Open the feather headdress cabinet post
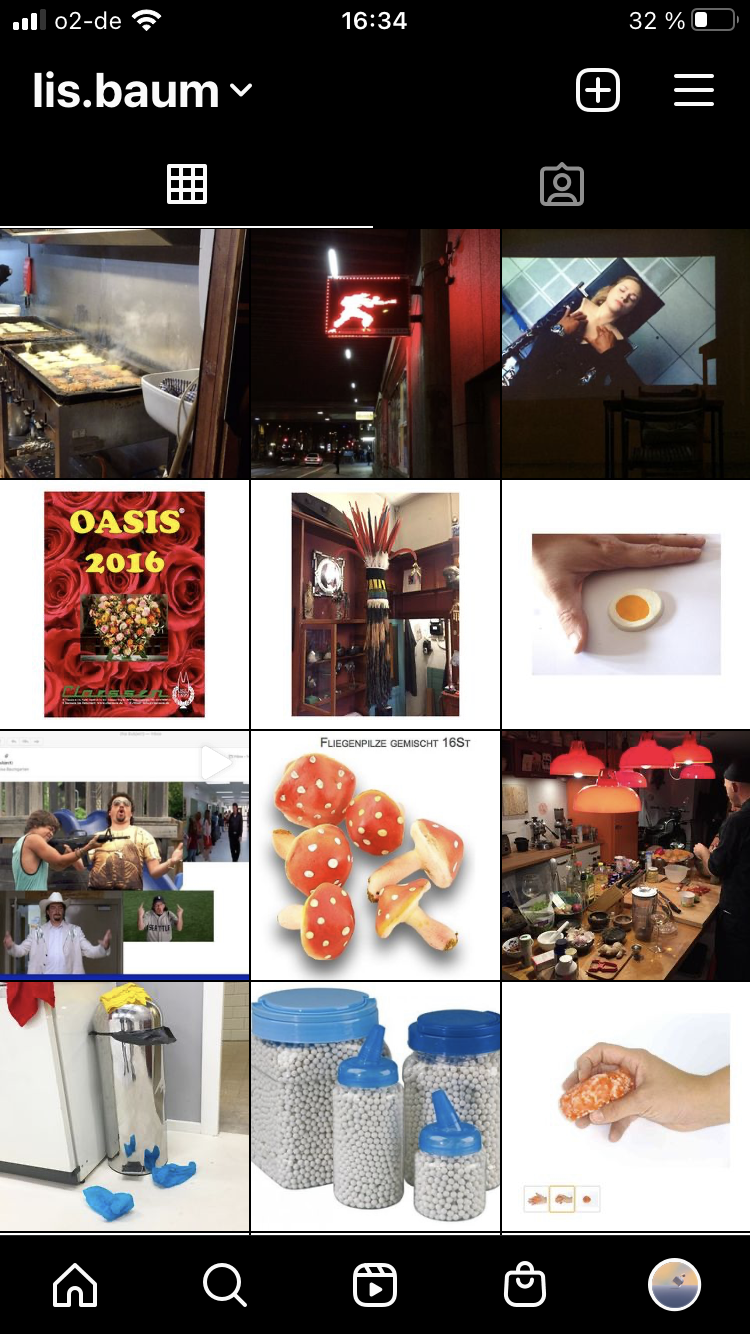 point(375,604)
